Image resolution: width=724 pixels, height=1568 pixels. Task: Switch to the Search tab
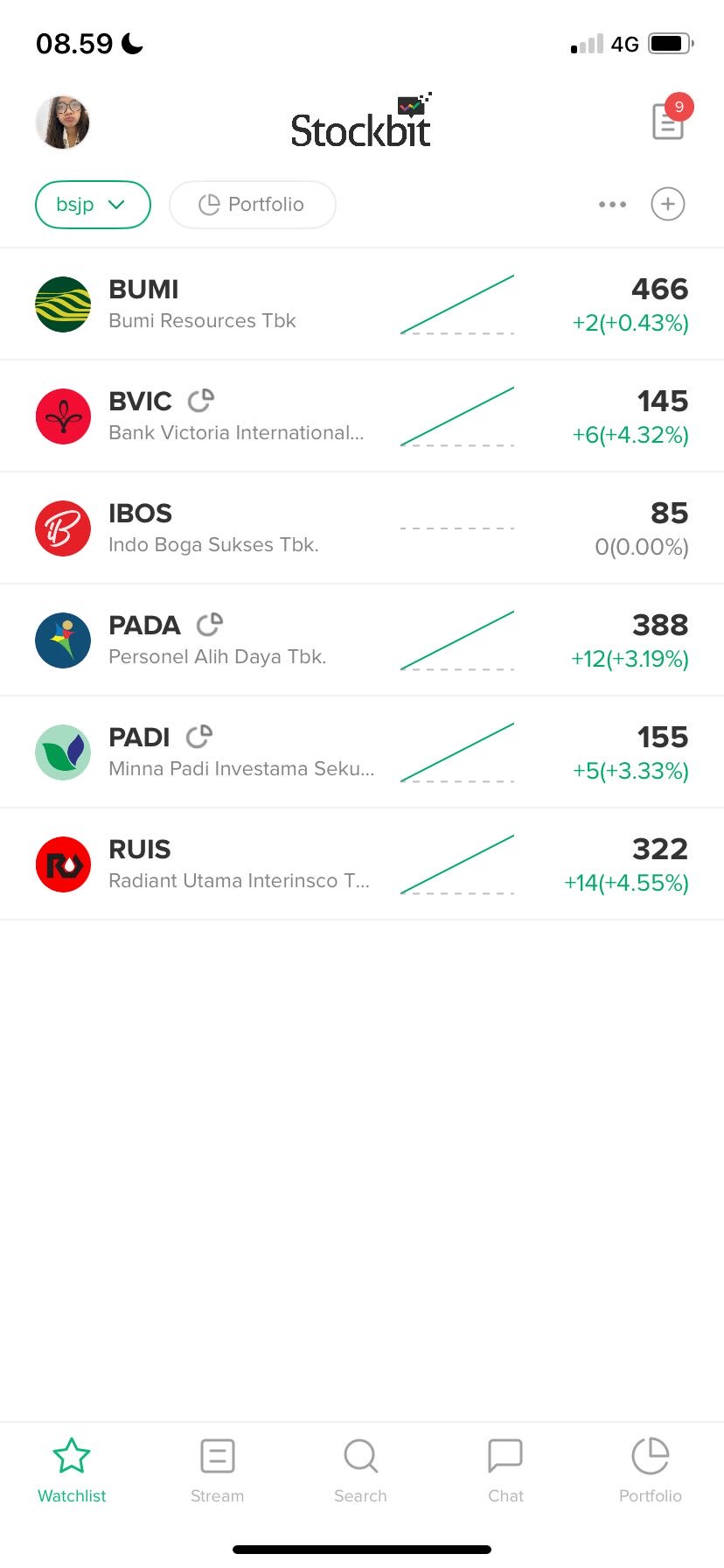point(360,1470)
